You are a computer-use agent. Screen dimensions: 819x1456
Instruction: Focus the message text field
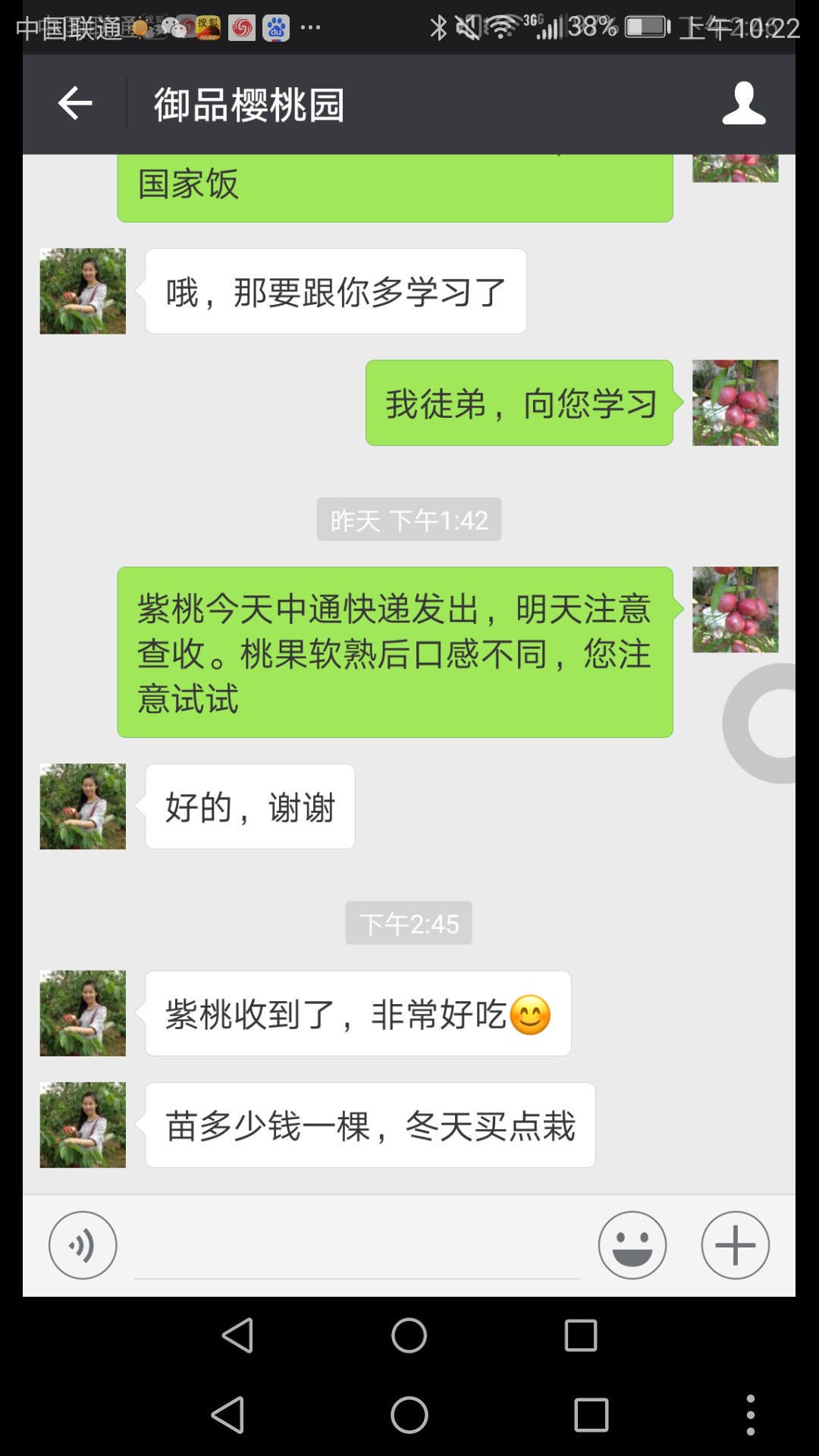tap(357, 1247)
